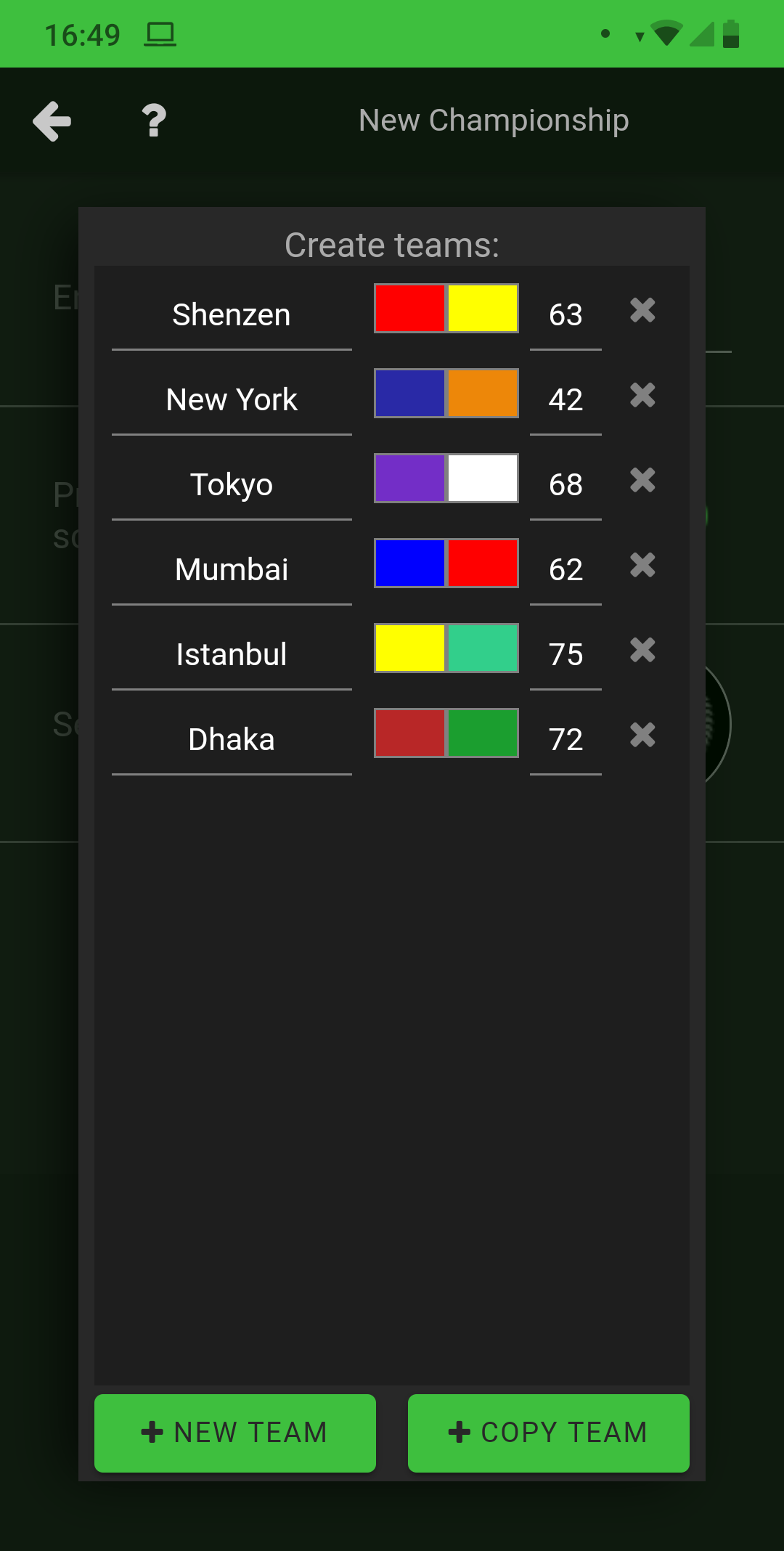Screen dimensions: 784x1551
Task: Change Tokyo's purple primary color
Action: pyautogui.click(x=409, y=479)
